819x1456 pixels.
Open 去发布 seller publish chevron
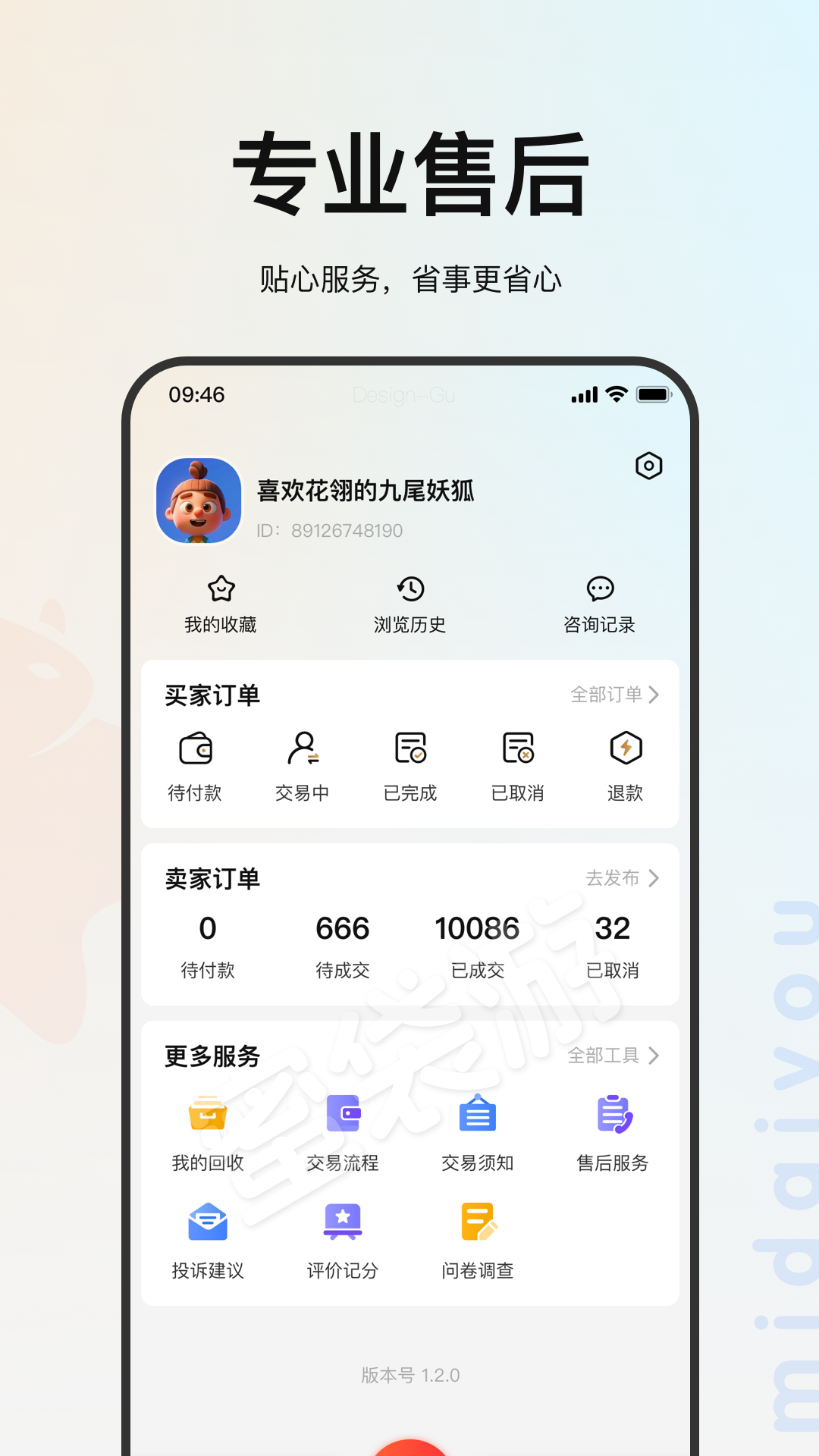(x=622, y=878)
